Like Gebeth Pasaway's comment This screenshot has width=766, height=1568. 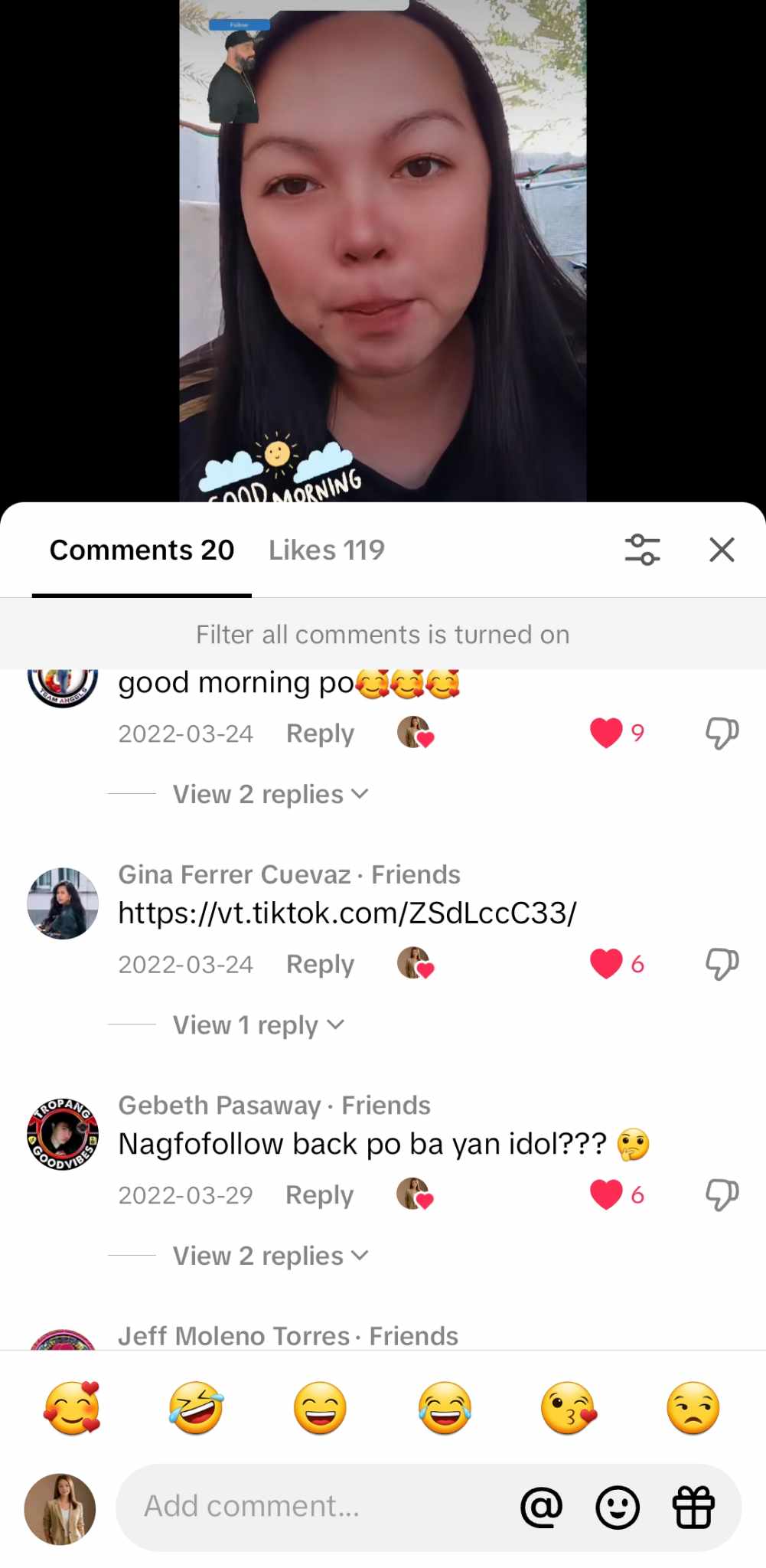click(606, 1195)
